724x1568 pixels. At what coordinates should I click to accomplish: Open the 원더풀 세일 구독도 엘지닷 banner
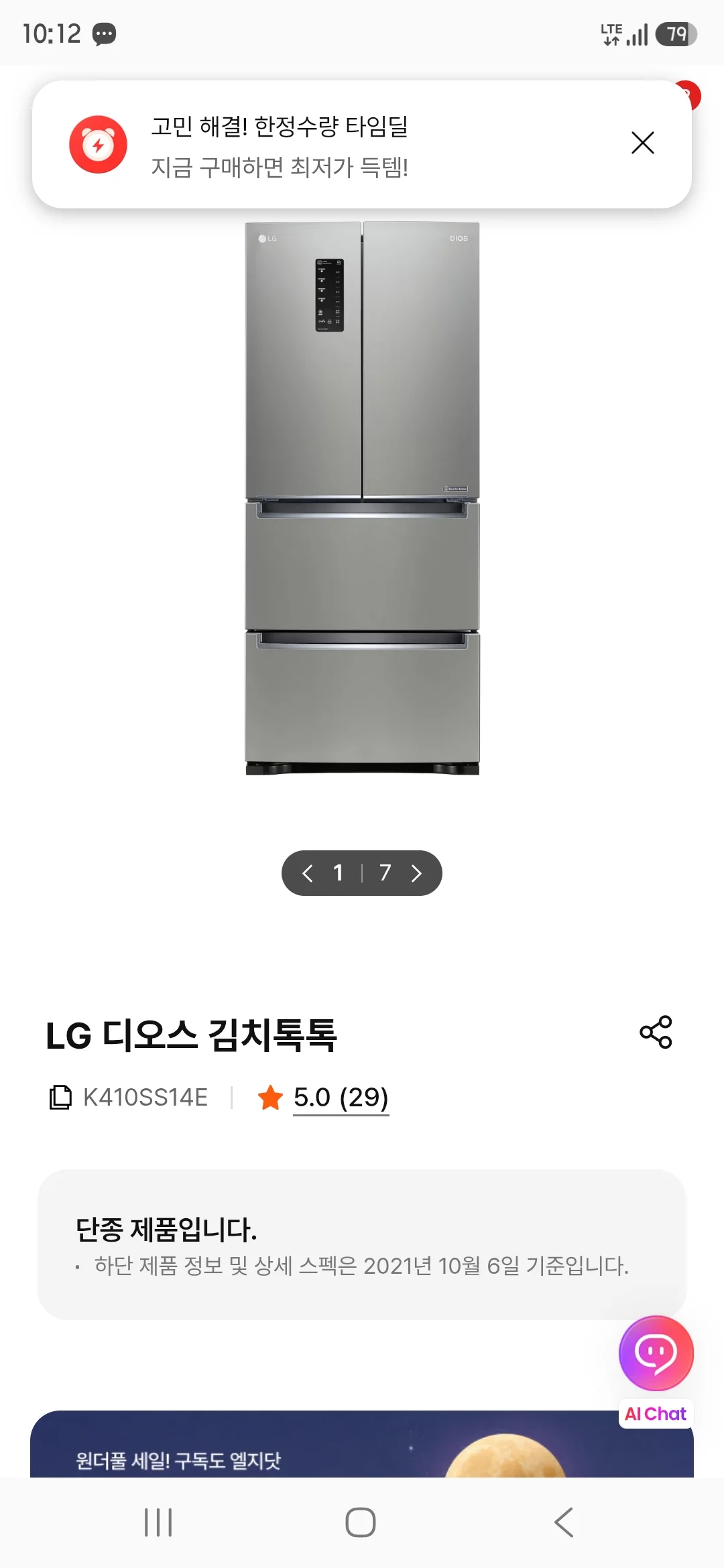click(x=362, y=1445)
